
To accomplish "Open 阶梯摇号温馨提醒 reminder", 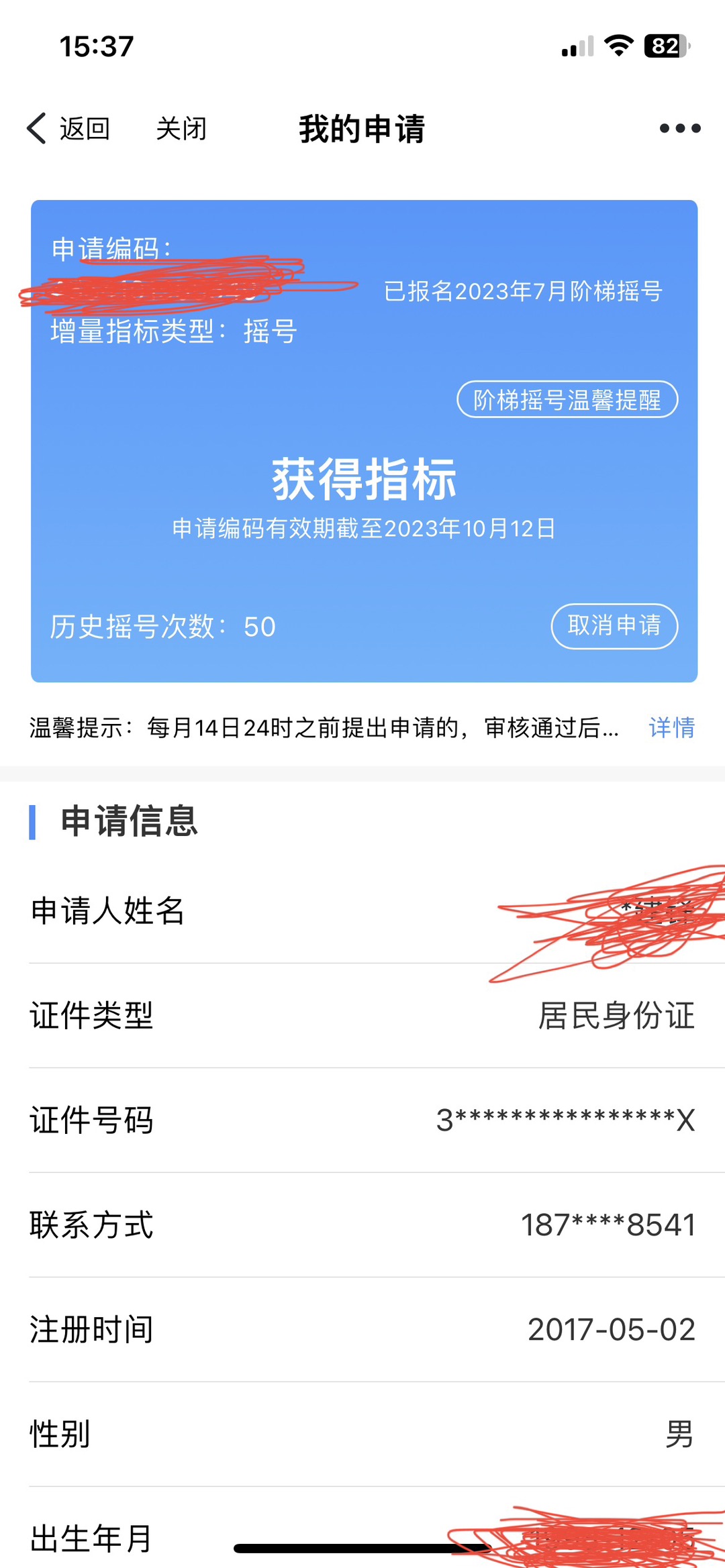I will point(567,400).
